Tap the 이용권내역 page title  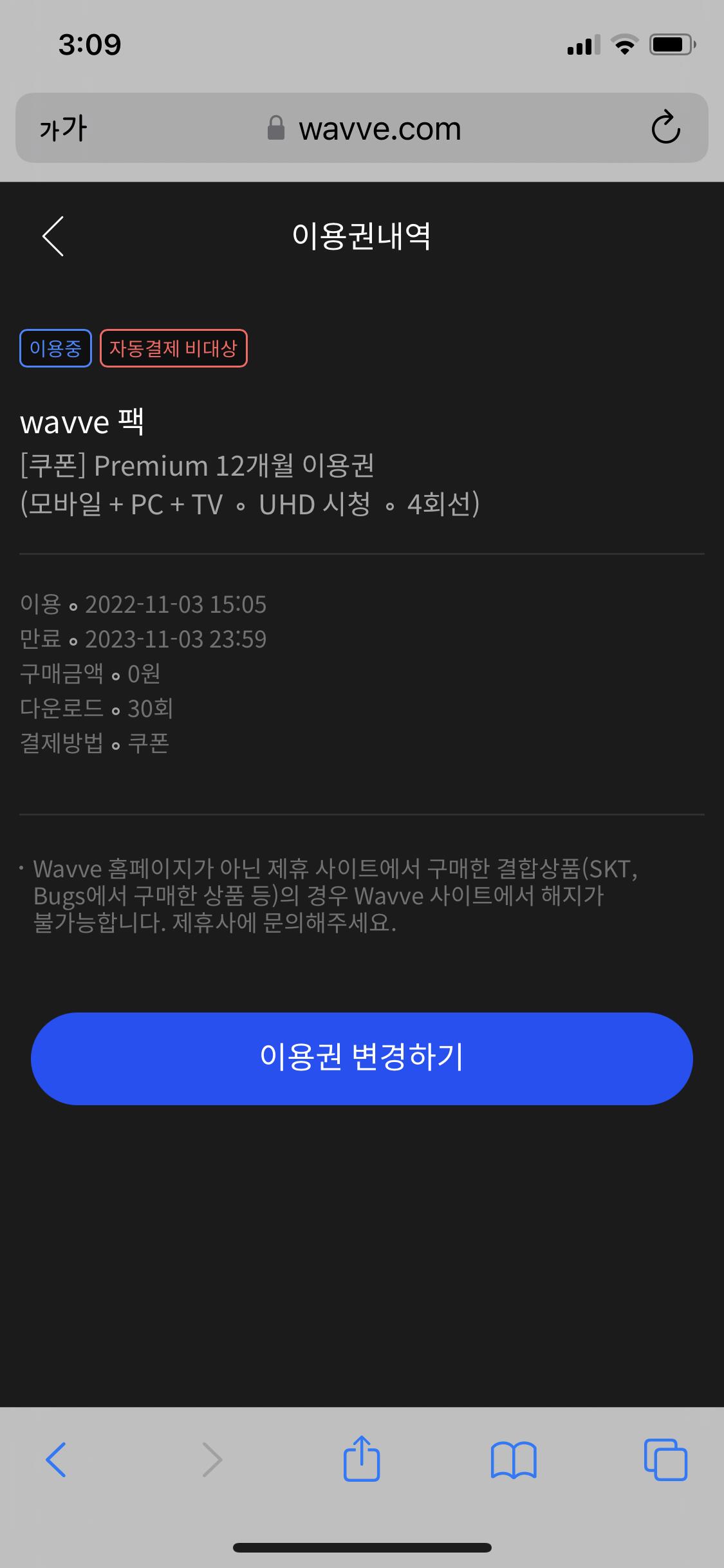pos(362,237)
